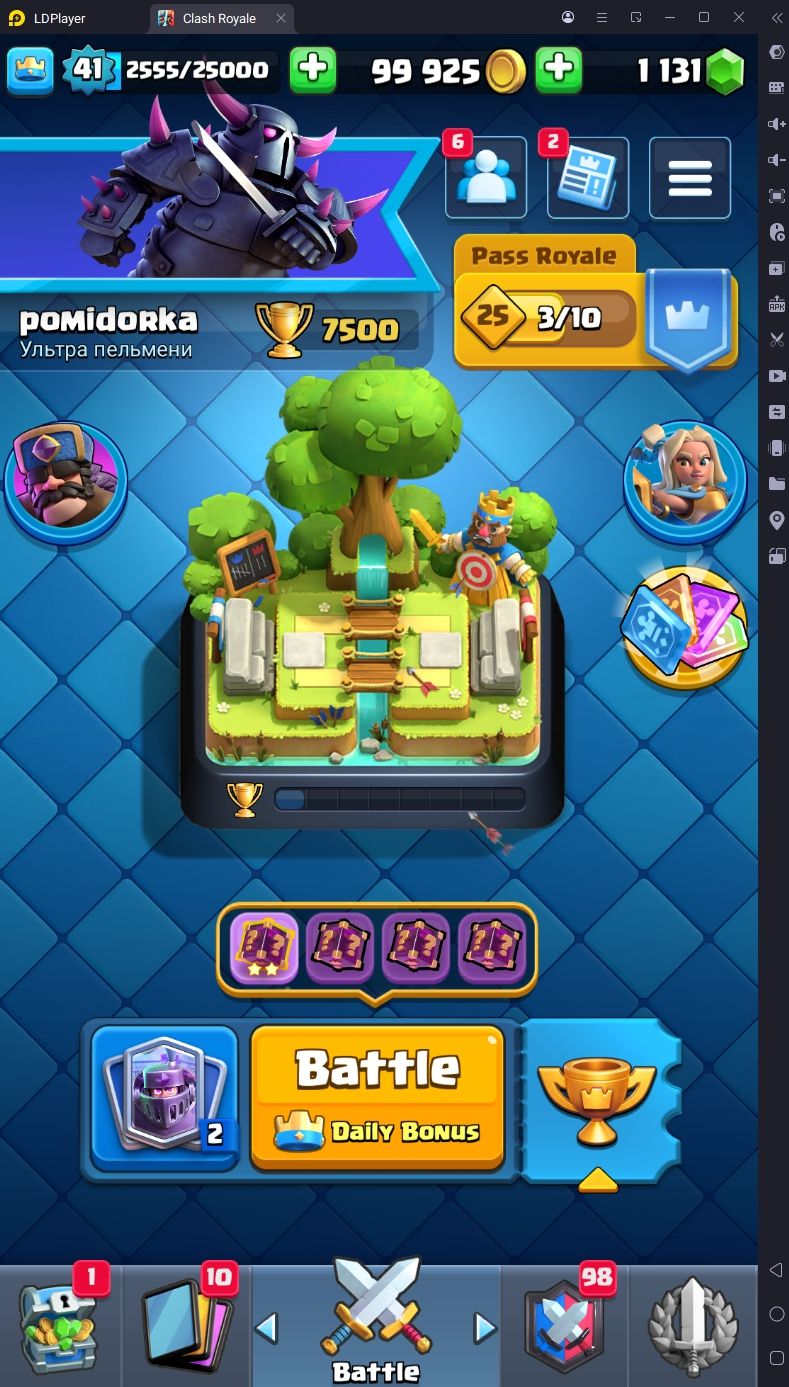The width and height of the screenshot is (789, 1387).
Task: Open the King level crown icon
Action: click(x=30, y=69)
